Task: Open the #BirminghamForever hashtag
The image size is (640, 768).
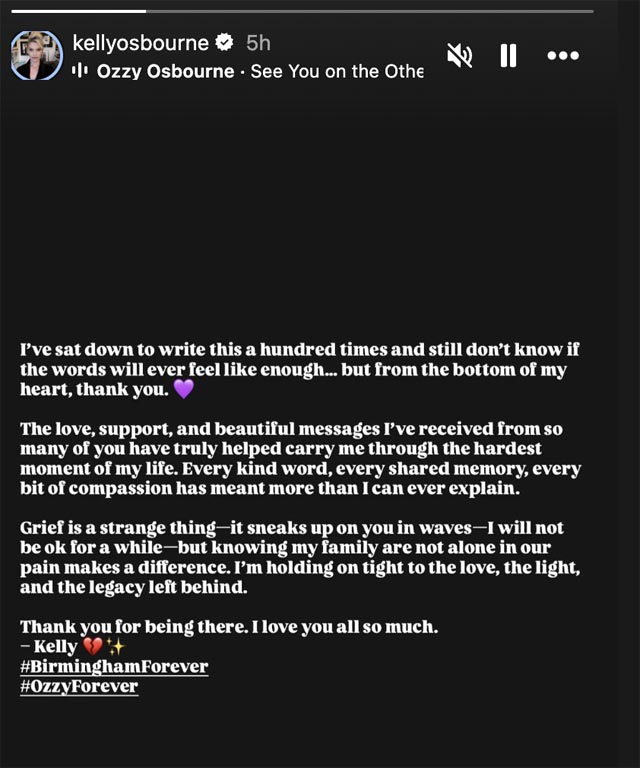Action: (x=114, y=666)
